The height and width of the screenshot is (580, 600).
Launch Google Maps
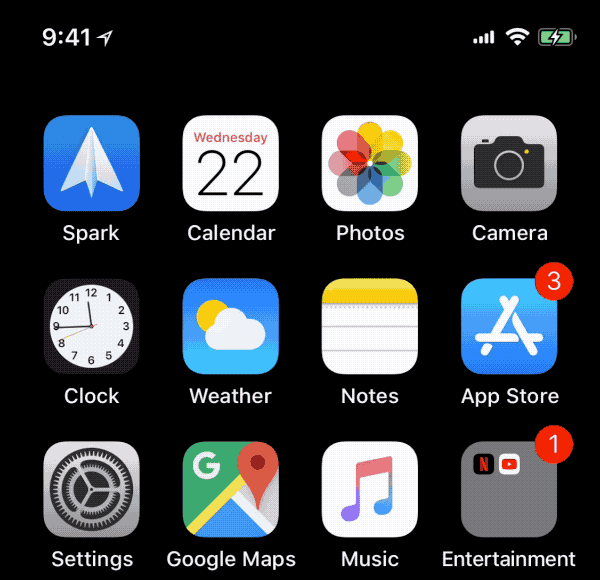coord(230,489)
